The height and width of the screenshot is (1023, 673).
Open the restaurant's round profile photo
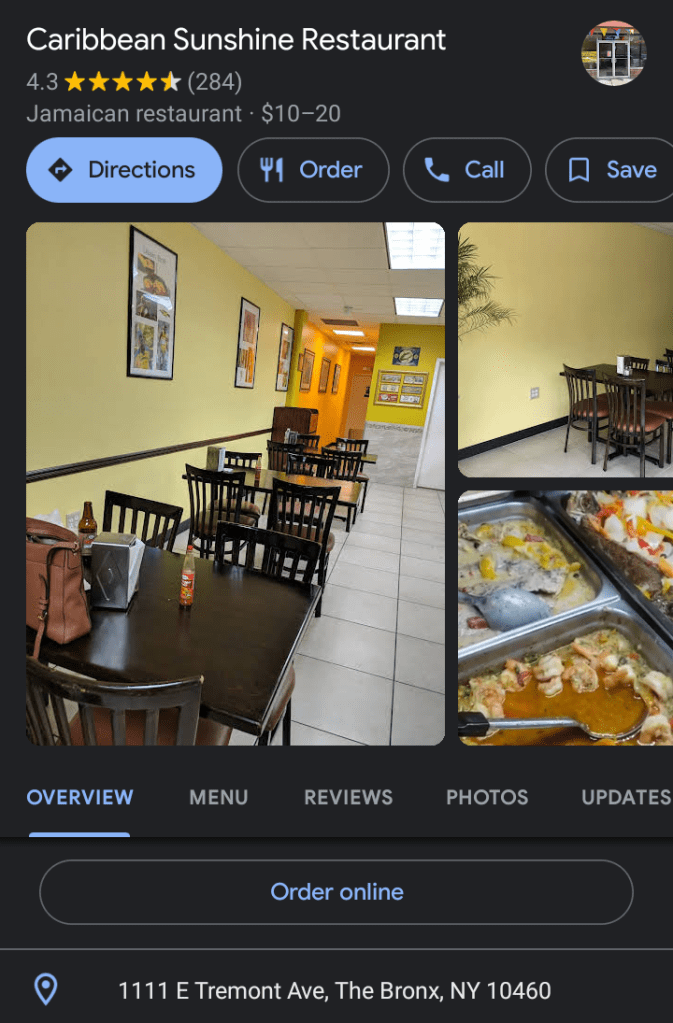(613, 53)
